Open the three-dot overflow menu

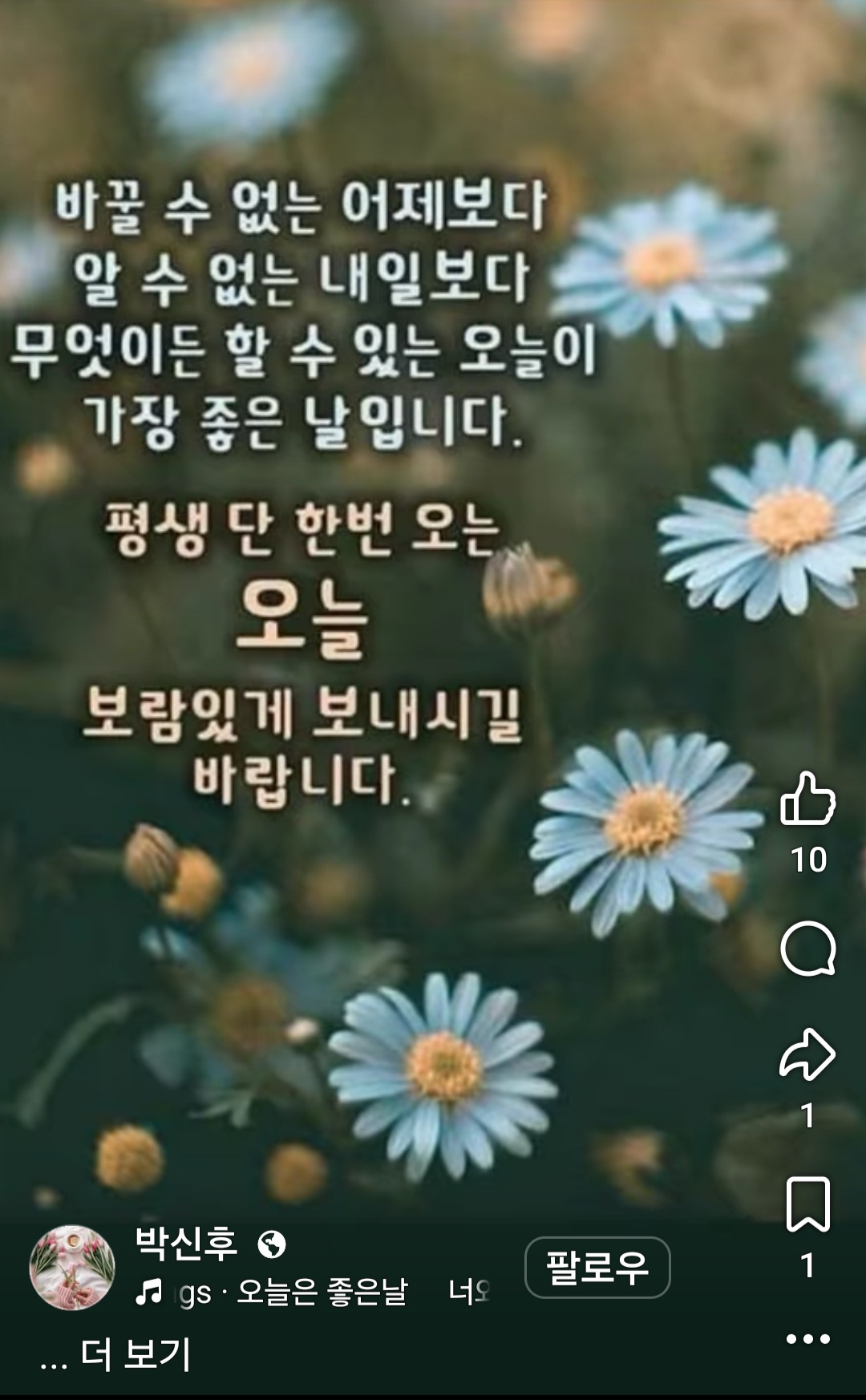coord(807,1338)
